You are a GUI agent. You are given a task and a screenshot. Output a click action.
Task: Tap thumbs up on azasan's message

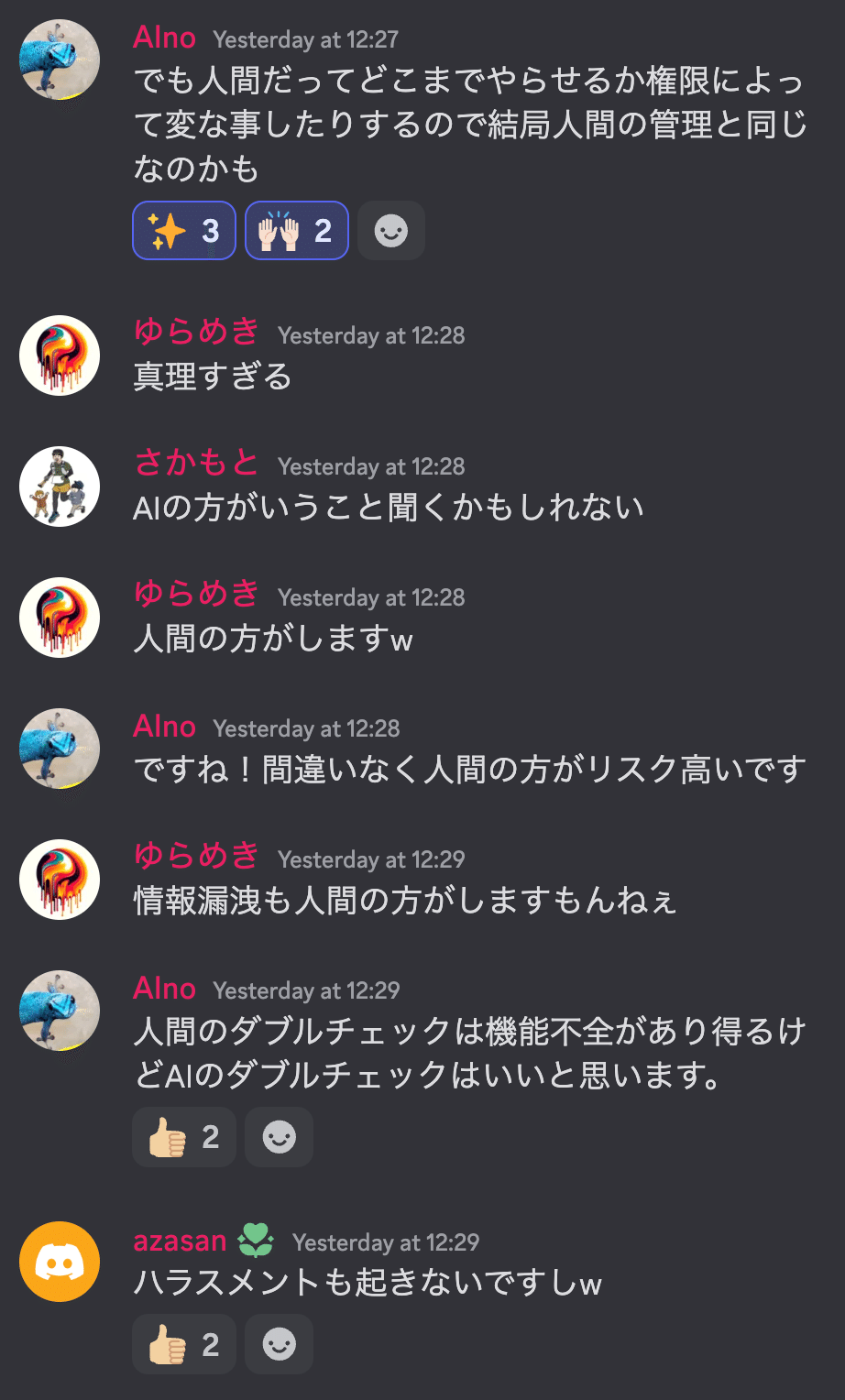[184, 1344]
